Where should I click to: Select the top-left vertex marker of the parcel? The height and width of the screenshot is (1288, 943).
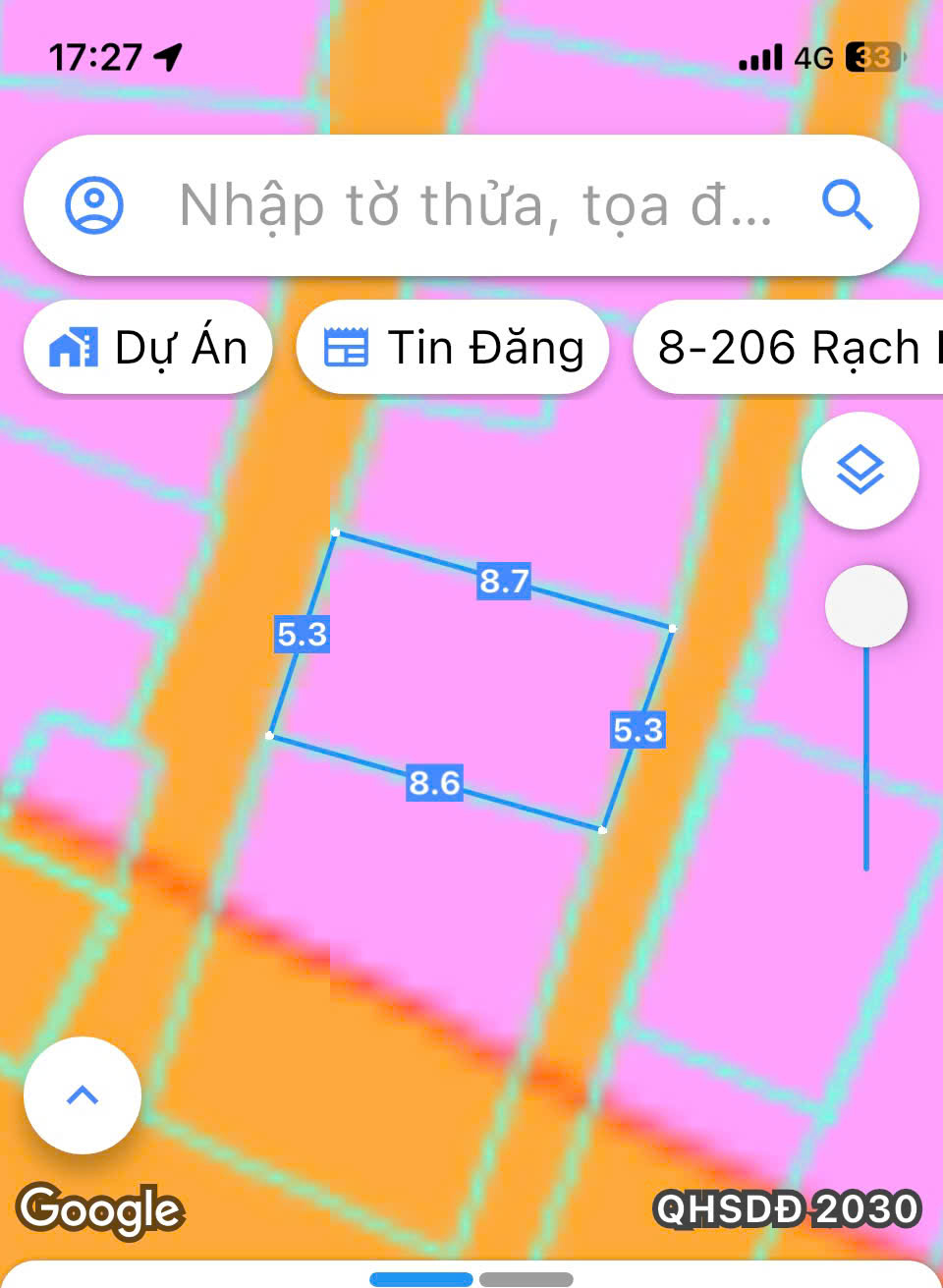click(x=337, y=531)
